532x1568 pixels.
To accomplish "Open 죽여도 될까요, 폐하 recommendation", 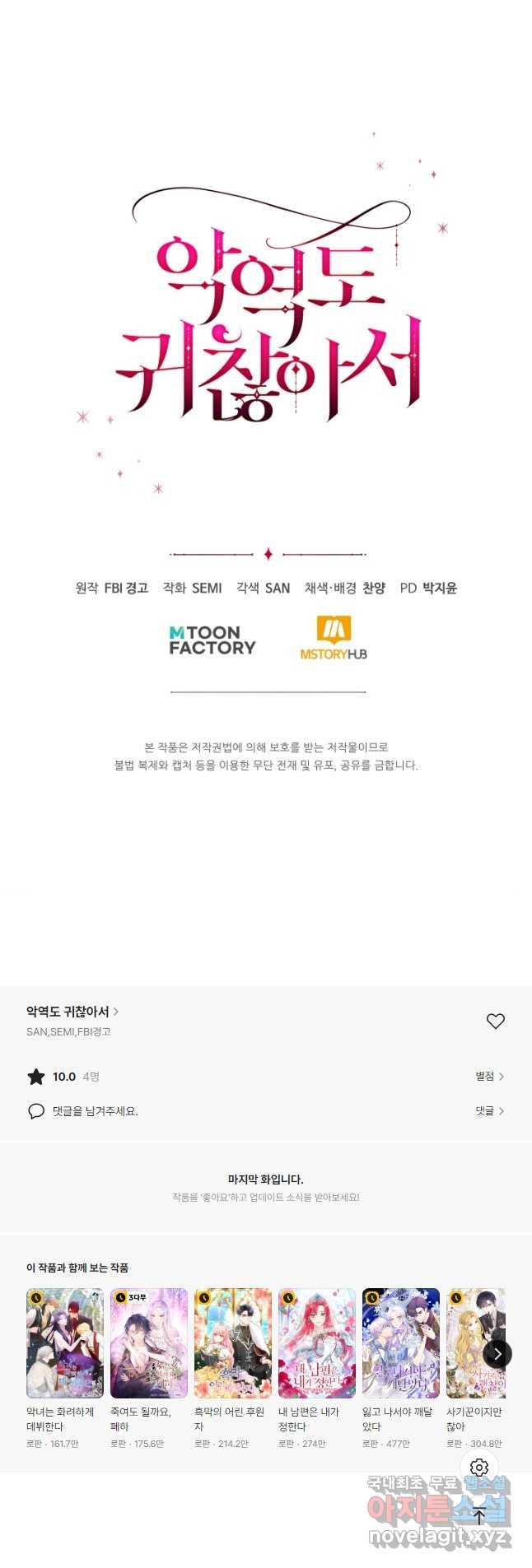I will 149,1343.
